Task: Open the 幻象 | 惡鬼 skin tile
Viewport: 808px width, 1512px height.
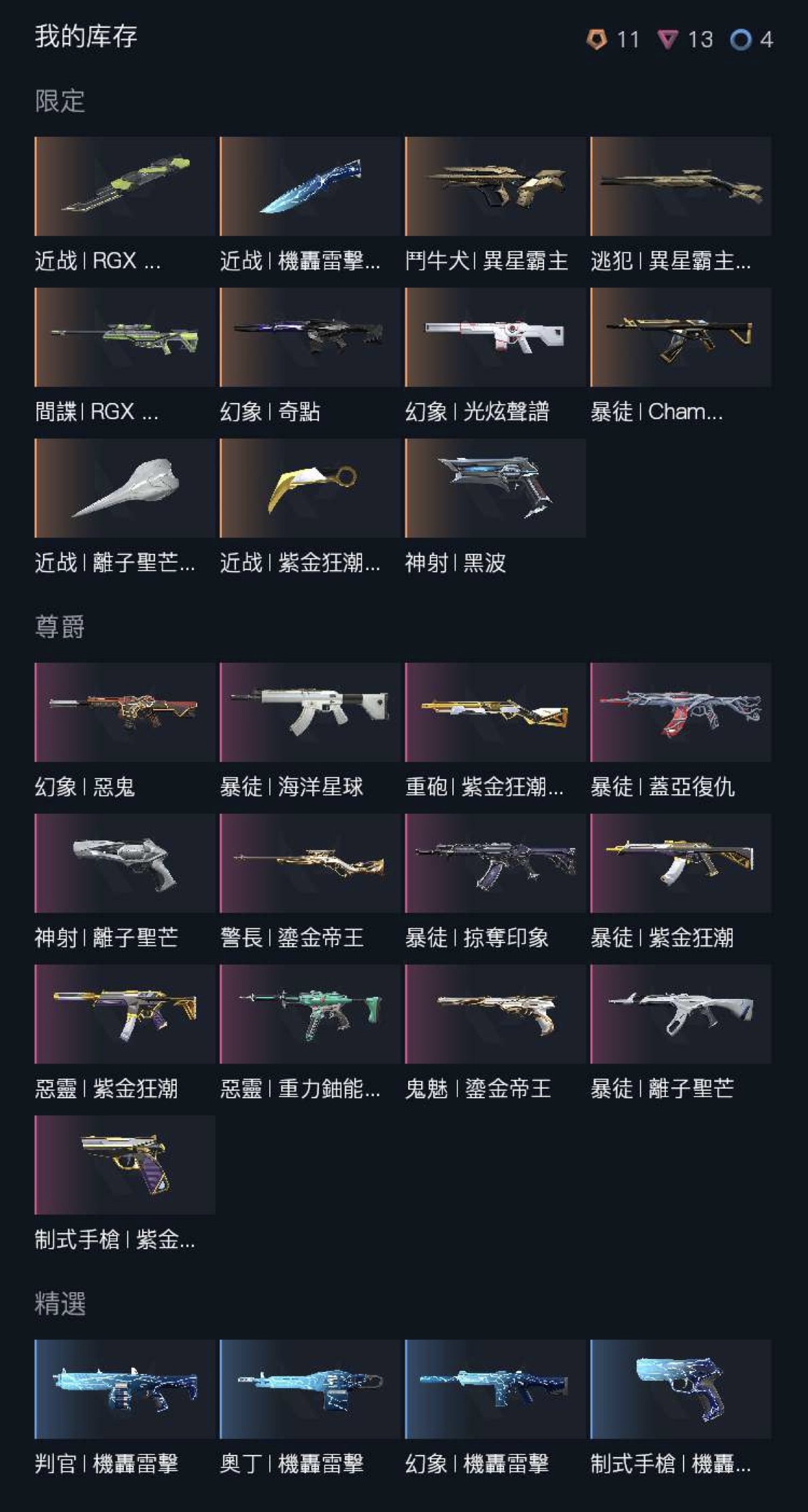Action: (x=124, y=712)
